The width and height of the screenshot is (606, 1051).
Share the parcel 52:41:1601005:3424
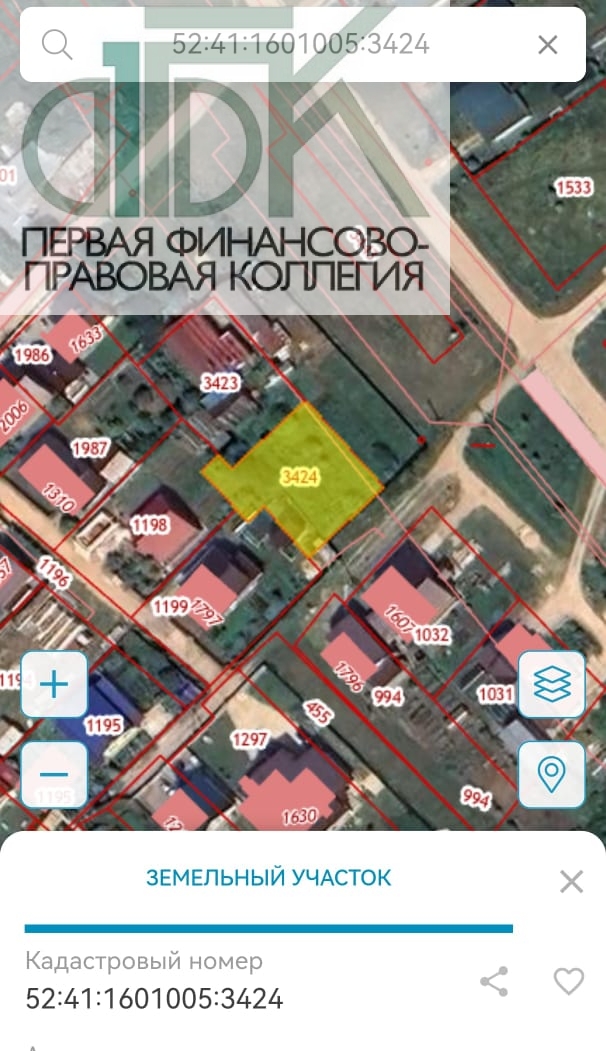point(494,982)
